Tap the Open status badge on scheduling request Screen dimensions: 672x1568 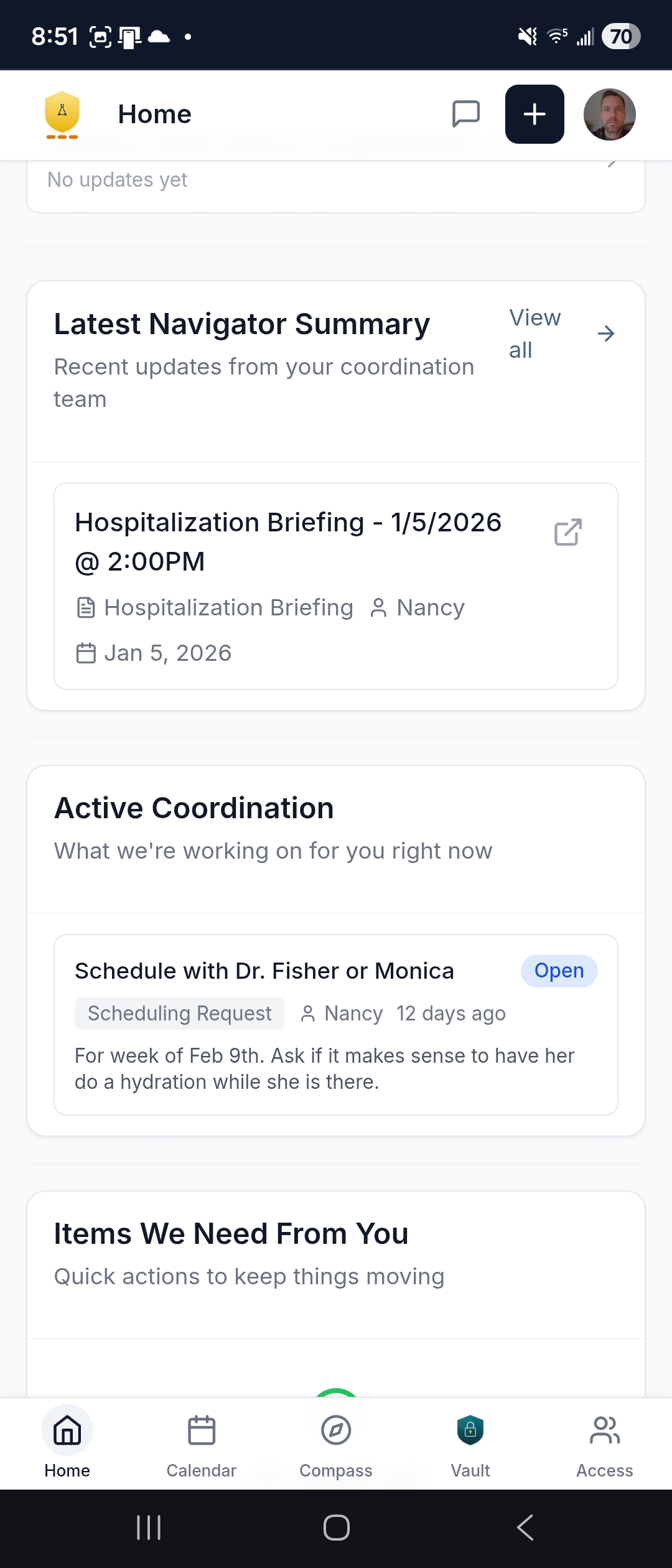click(x=559, y=971)
